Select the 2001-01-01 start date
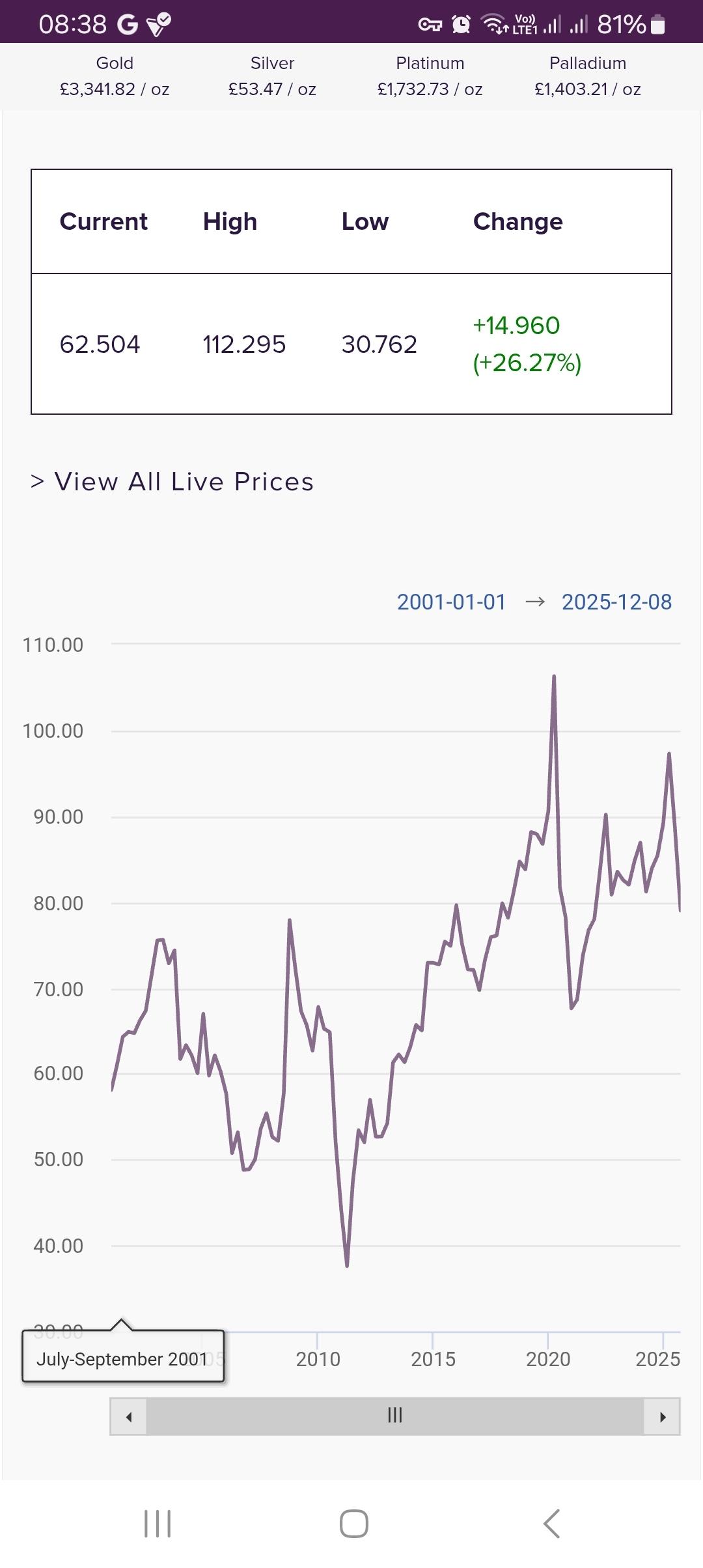Image resolution: width=703 pixels, height=1568 pixels. (x=451, y=602)
